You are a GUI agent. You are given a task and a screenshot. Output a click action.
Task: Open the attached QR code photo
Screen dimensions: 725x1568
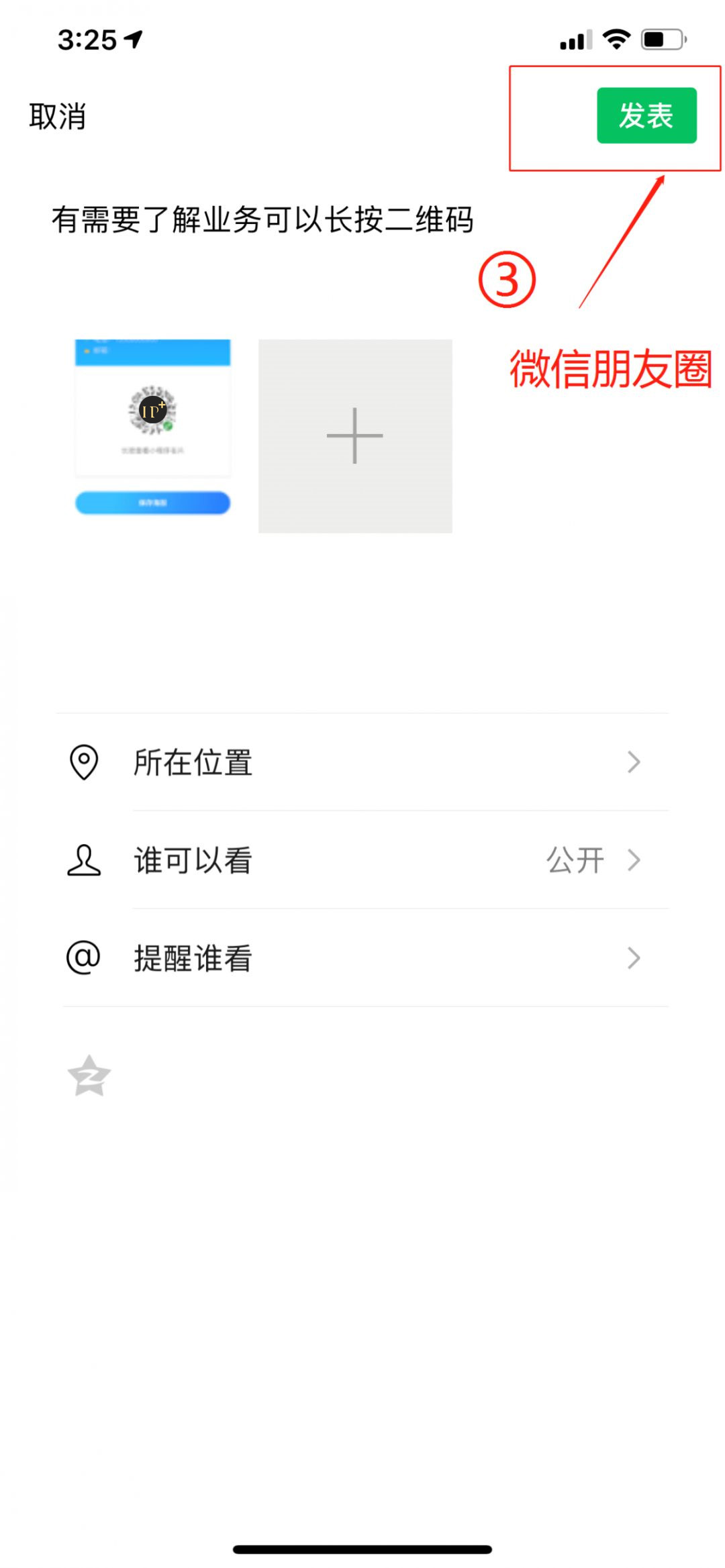(153, 428)
